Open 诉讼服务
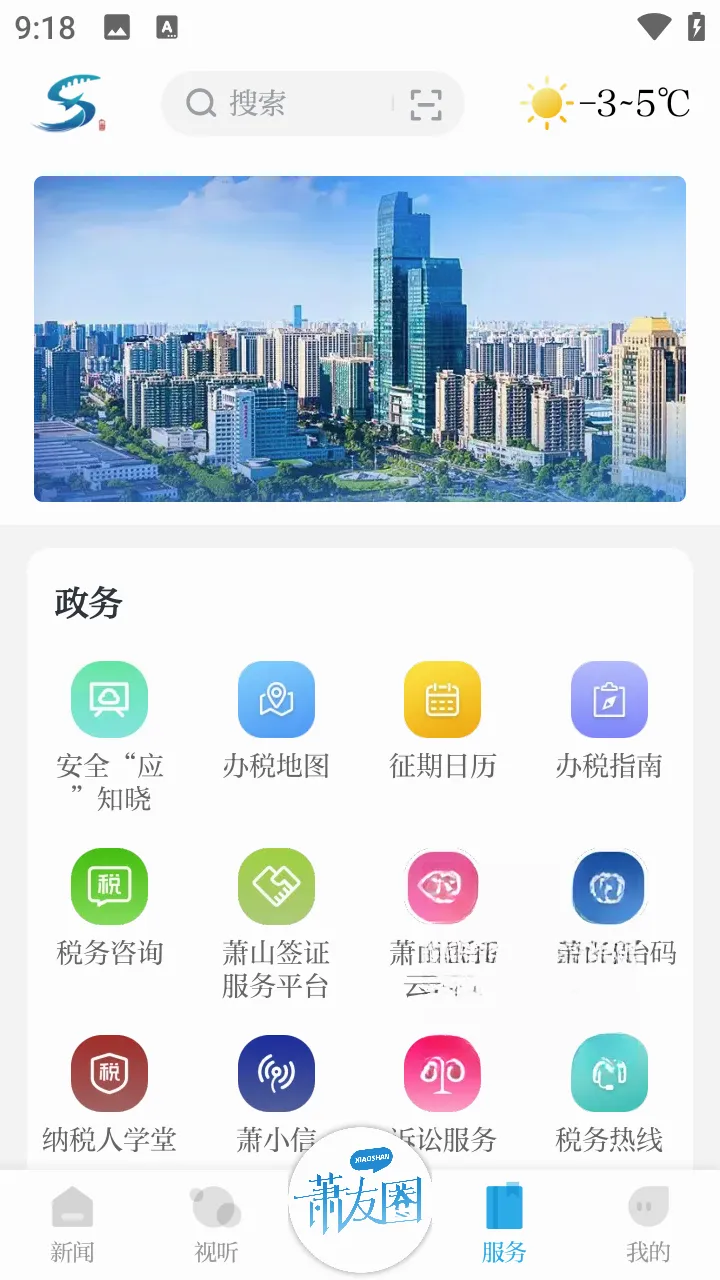Image resolution: width=720 pixels, height=1280 pixels. 442,1094
